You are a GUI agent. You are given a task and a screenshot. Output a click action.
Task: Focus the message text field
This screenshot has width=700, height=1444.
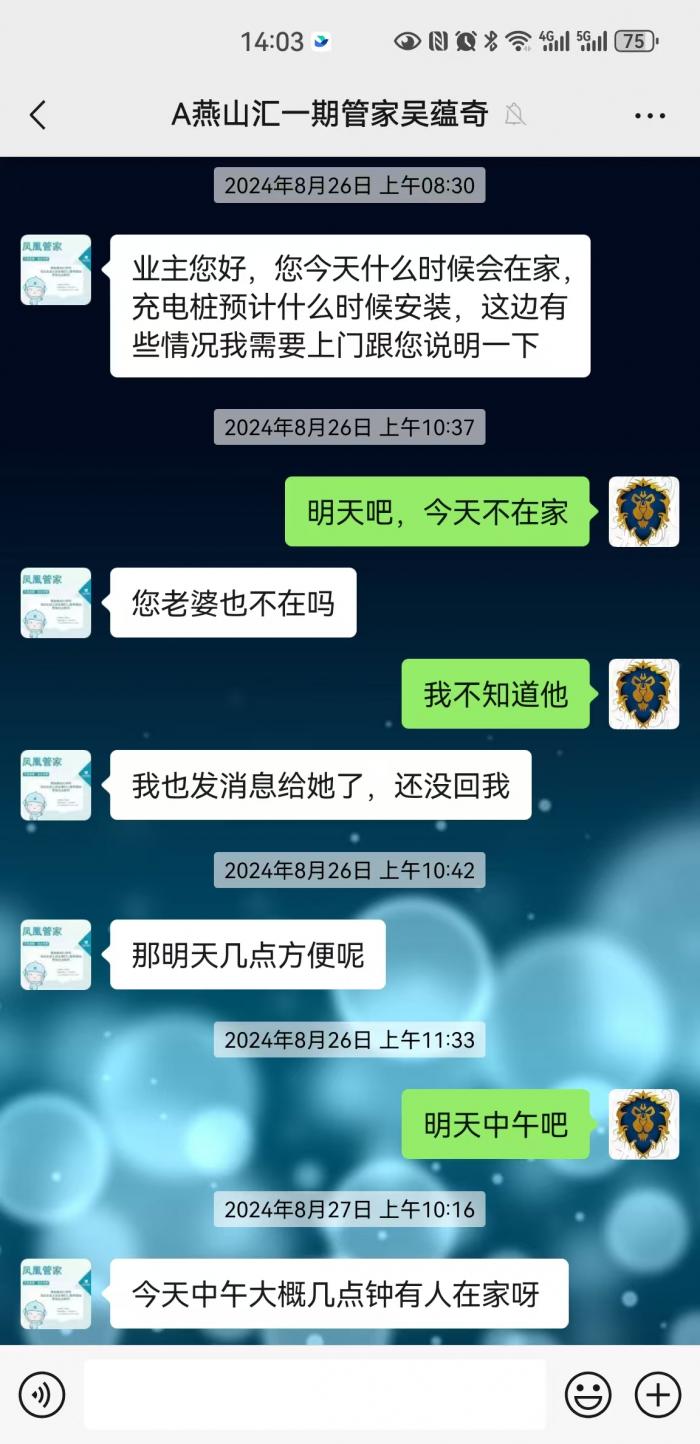315,1394
